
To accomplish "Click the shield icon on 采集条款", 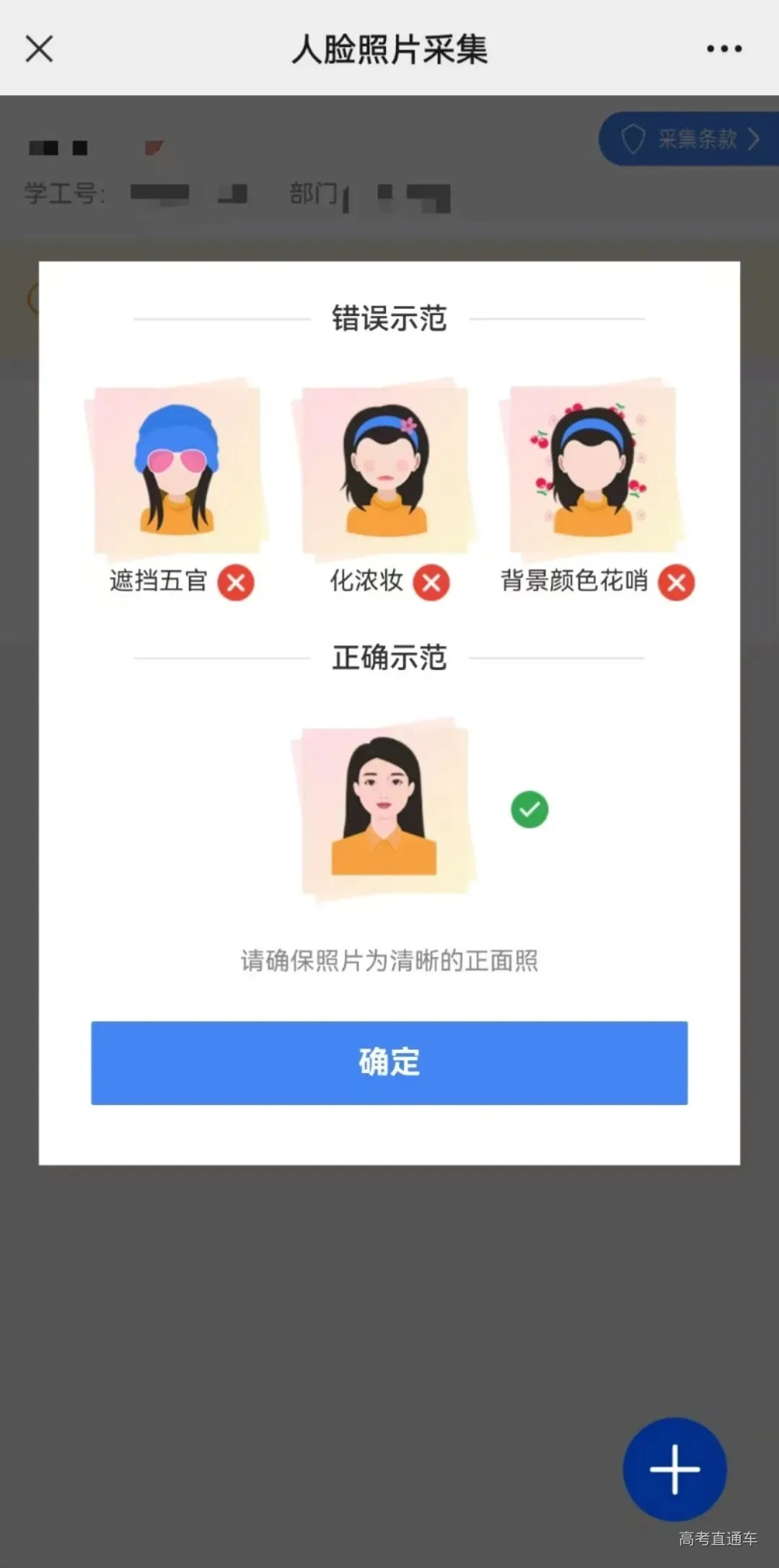I will [633, 139].
